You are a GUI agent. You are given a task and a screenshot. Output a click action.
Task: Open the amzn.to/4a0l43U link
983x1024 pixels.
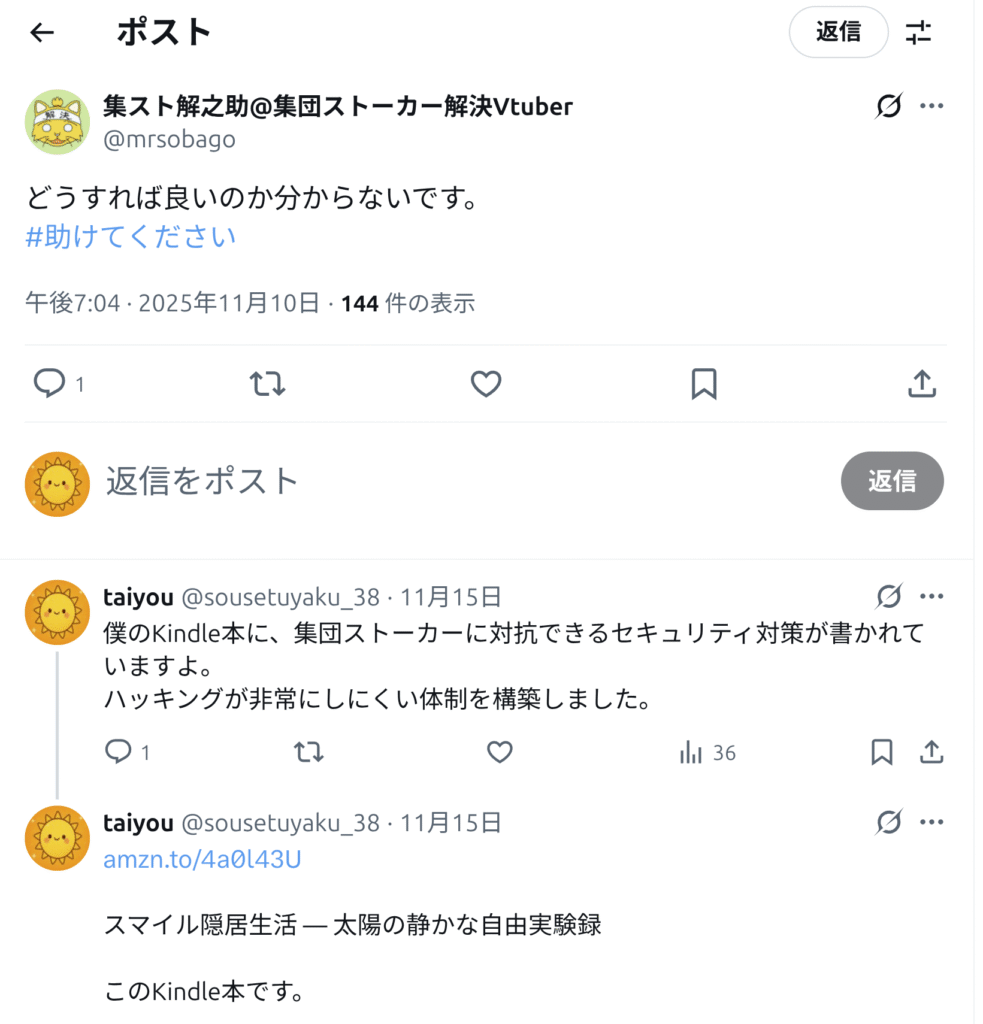(202, 859)
